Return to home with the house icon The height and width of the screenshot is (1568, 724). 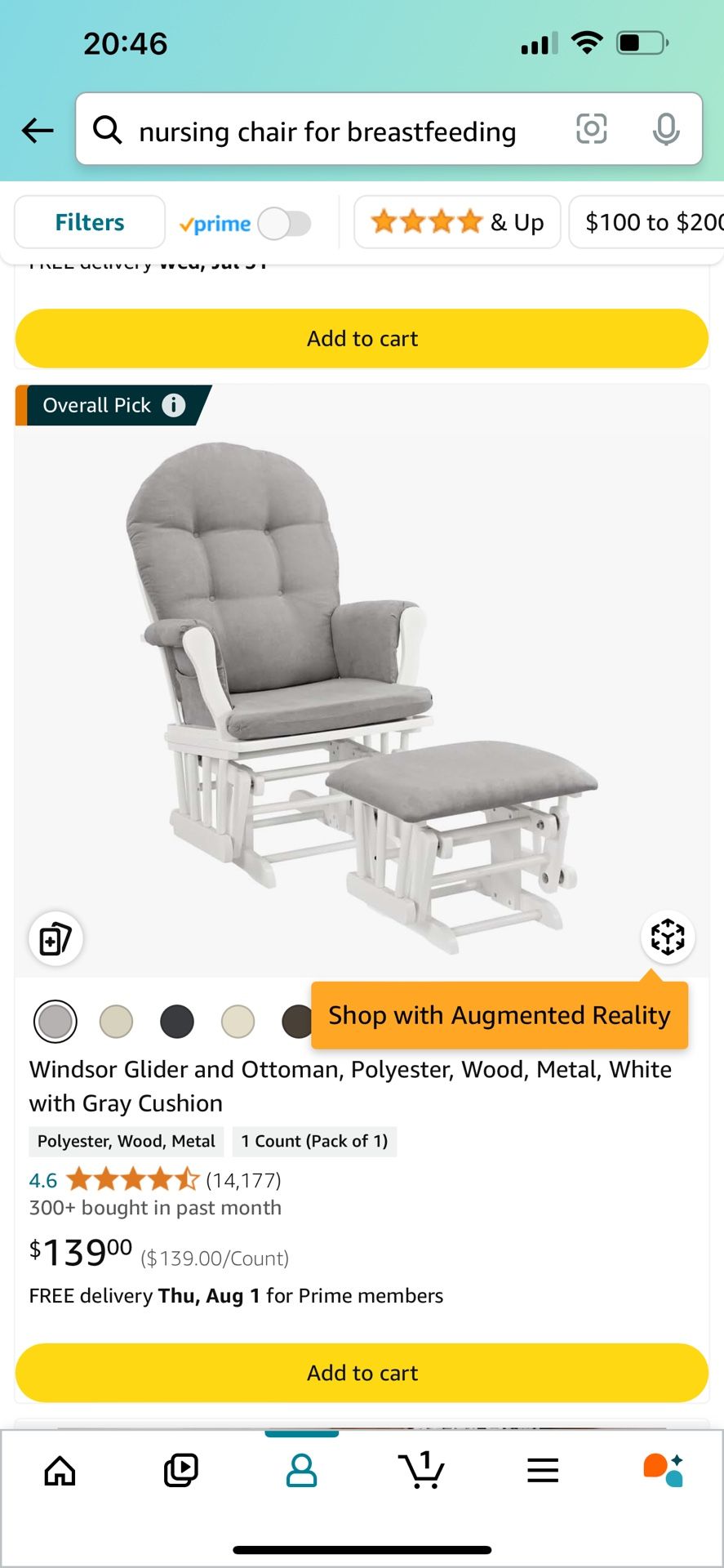[x=59, y=1470]
